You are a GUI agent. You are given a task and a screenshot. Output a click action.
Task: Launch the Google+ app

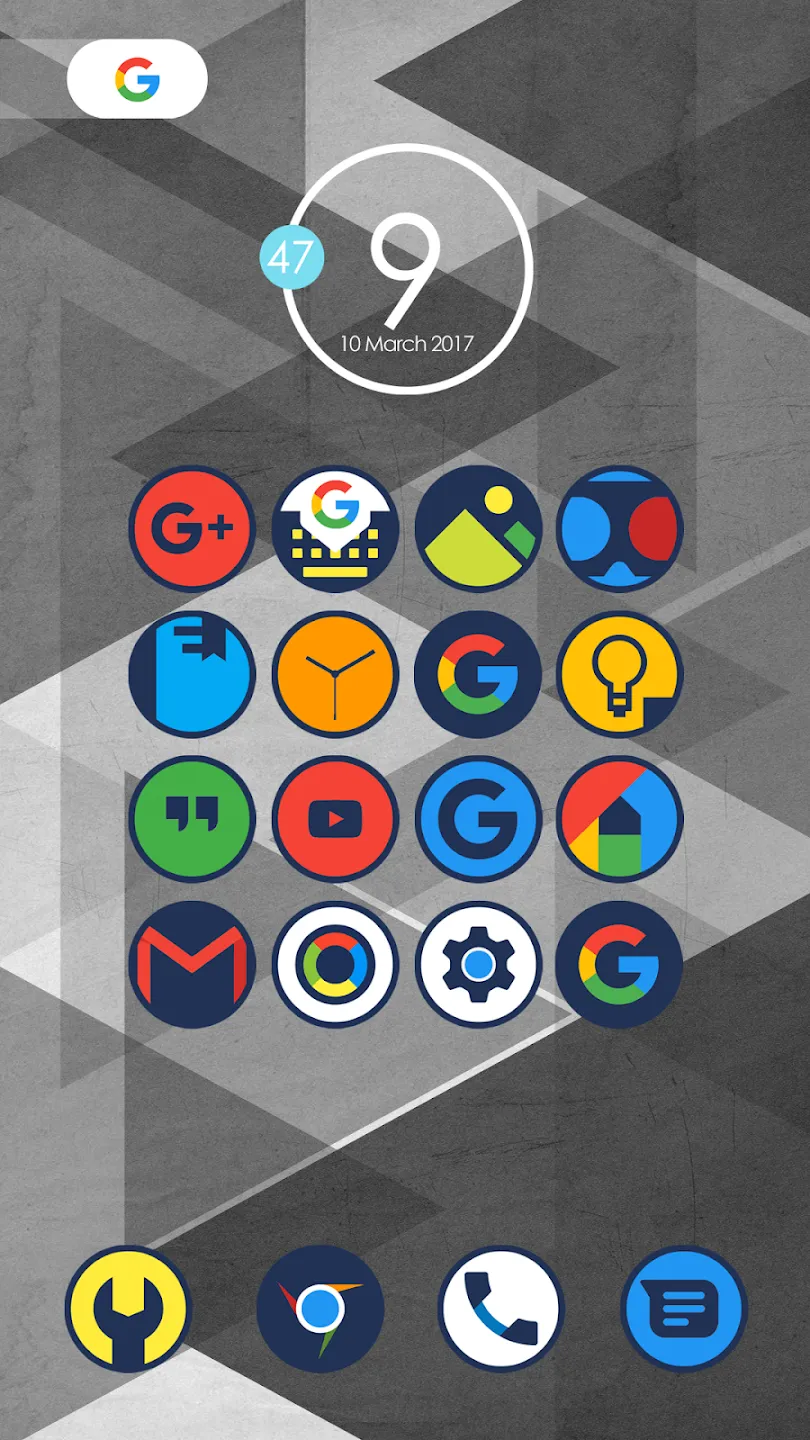[x=192, y=529]
